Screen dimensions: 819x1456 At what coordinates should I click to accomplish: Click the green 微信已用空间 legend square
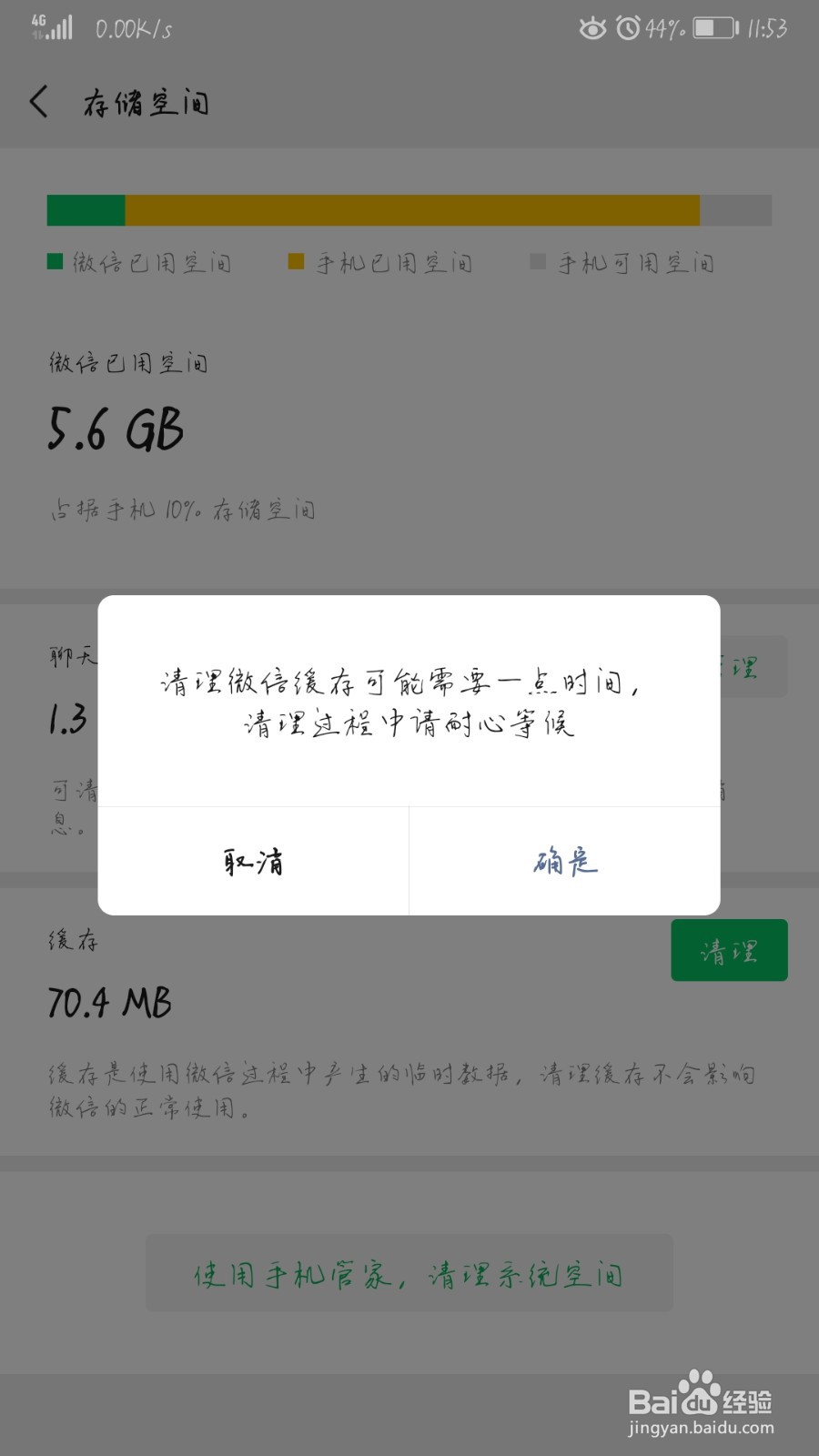54,262
